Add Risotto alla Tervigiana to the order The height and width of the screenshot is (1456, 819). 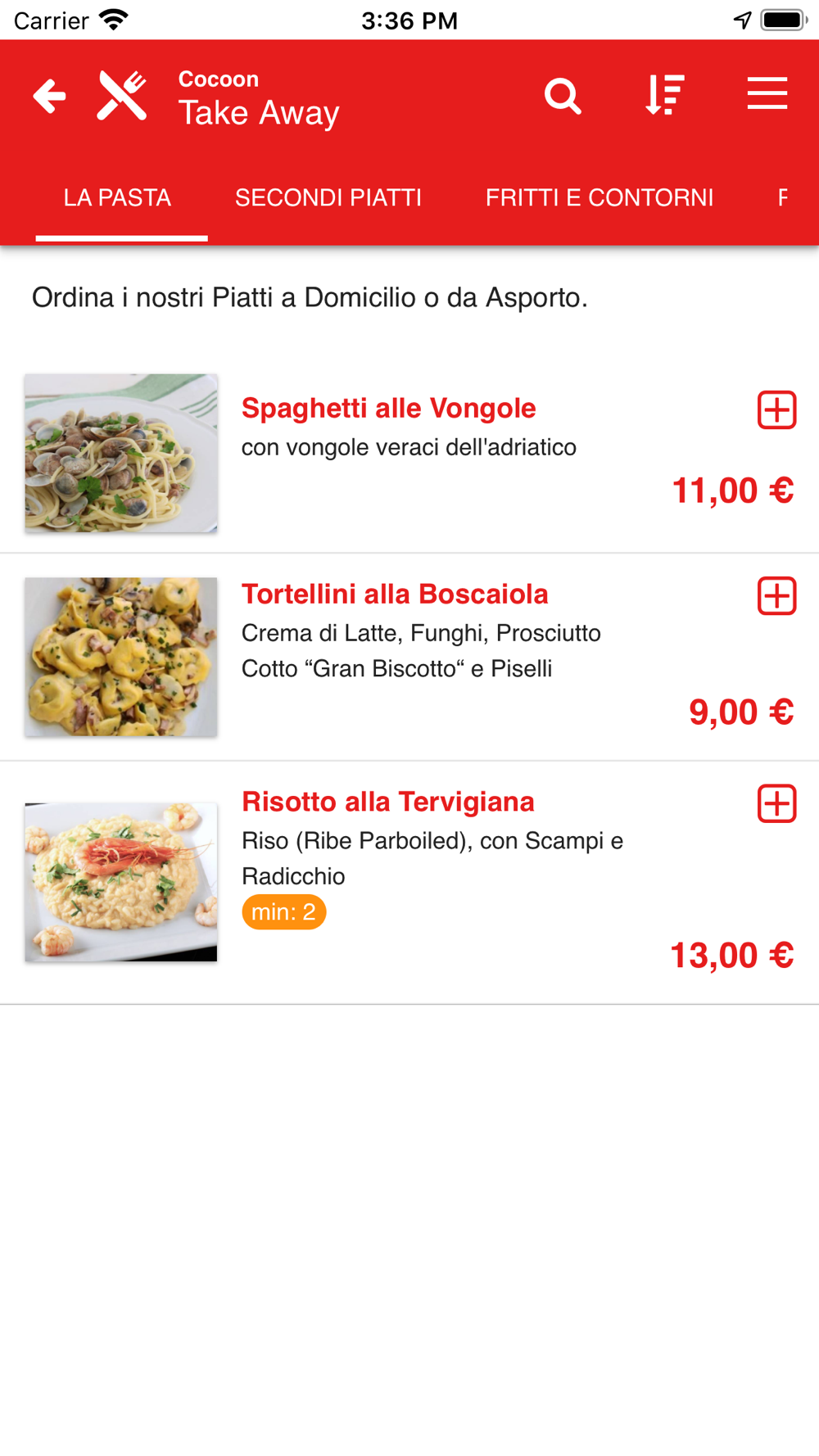[x=776, y=803]
